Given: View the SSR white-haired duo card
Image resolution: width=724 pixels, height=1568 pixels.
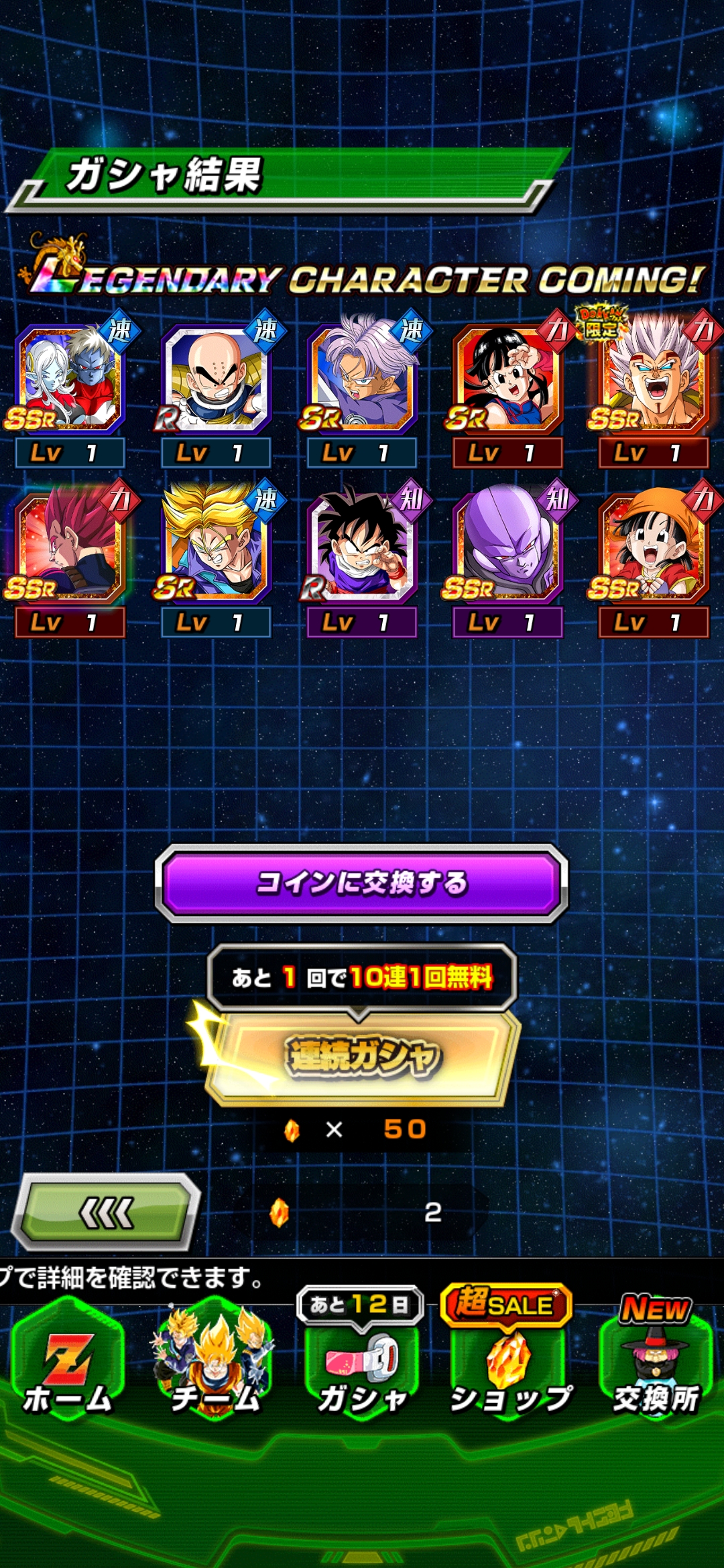Looking at the screenshot, I should click(70, 379).
